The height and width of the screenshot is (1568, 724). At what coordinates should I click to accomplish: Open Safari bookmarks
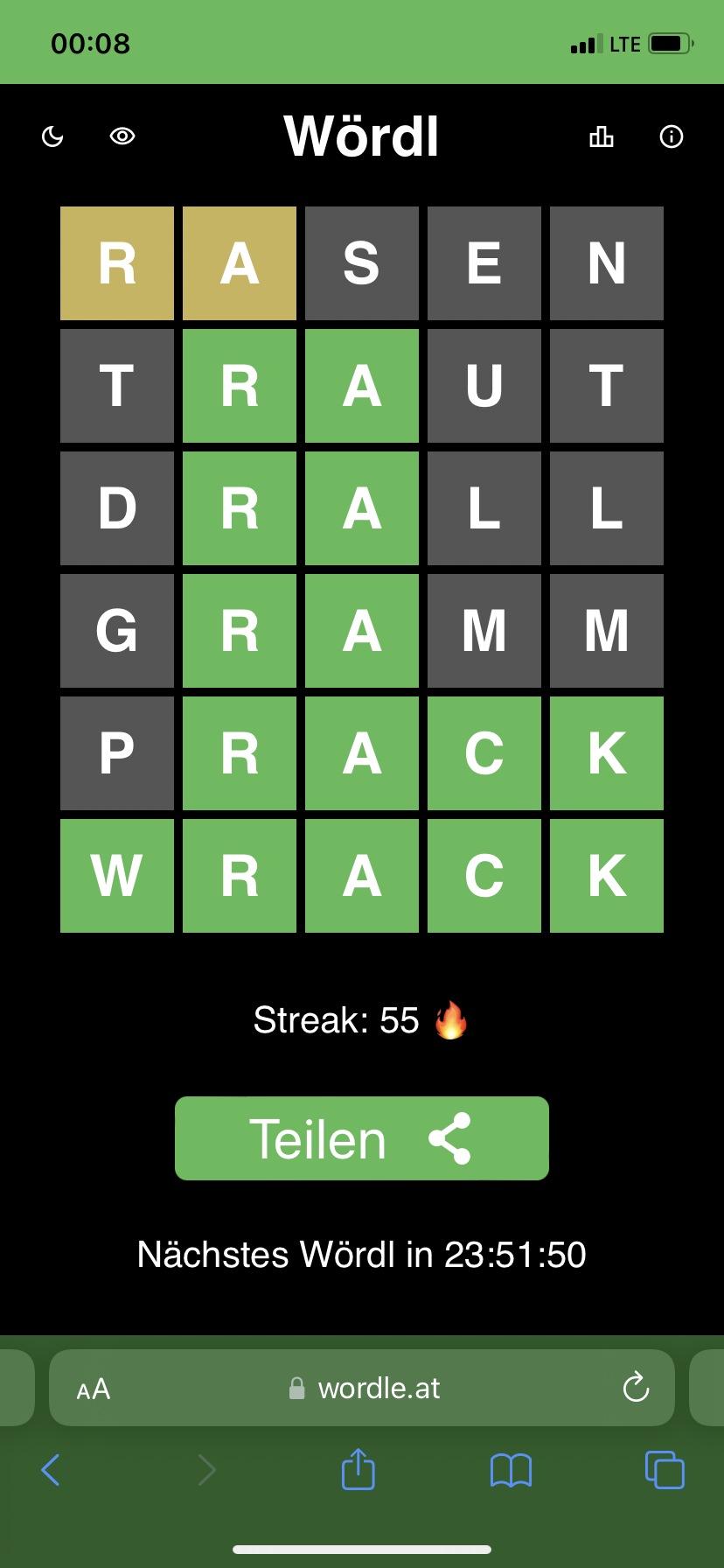[x=512, y=1470]
